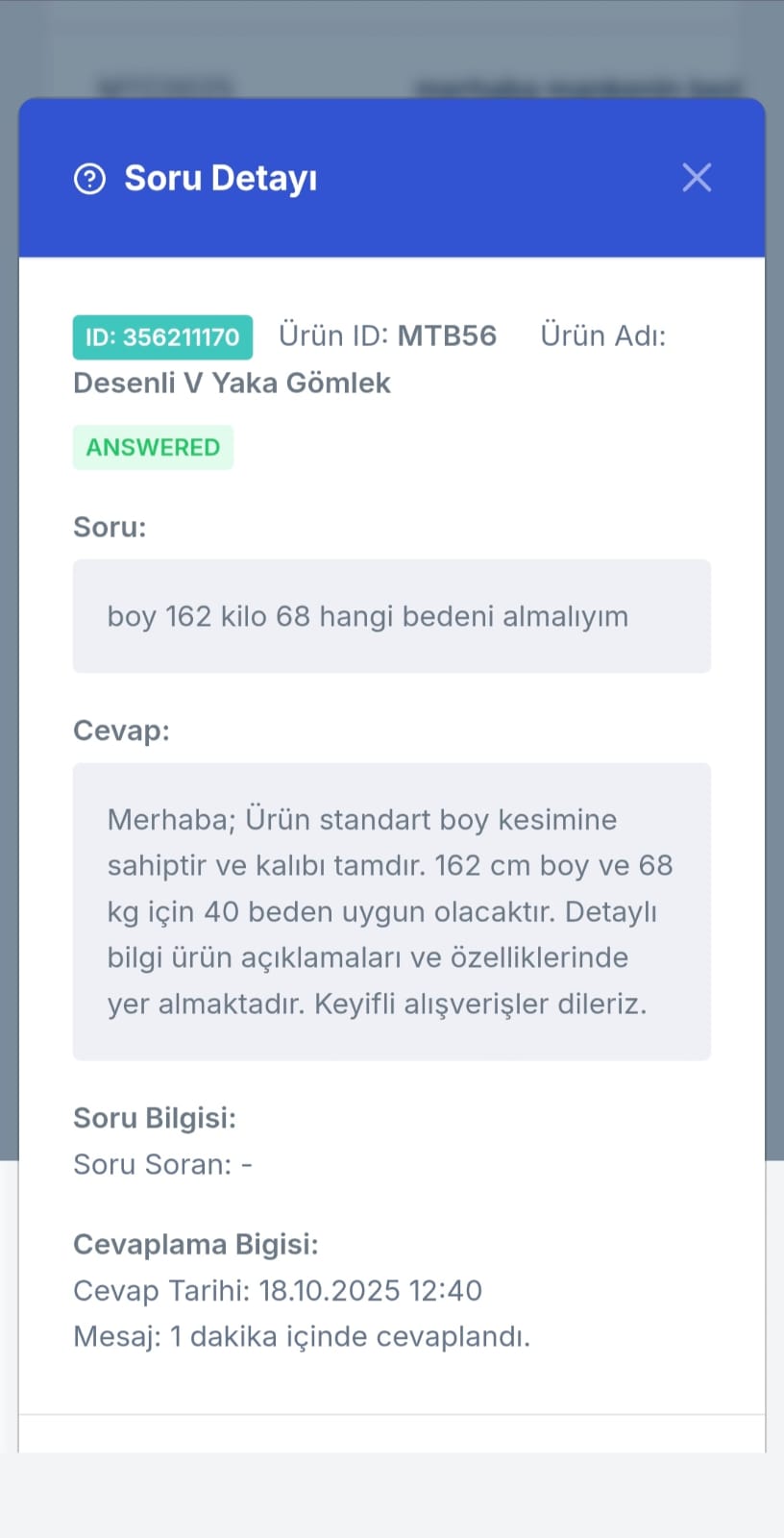Select the green ID: 356211170 badge

tap(161, 336)
